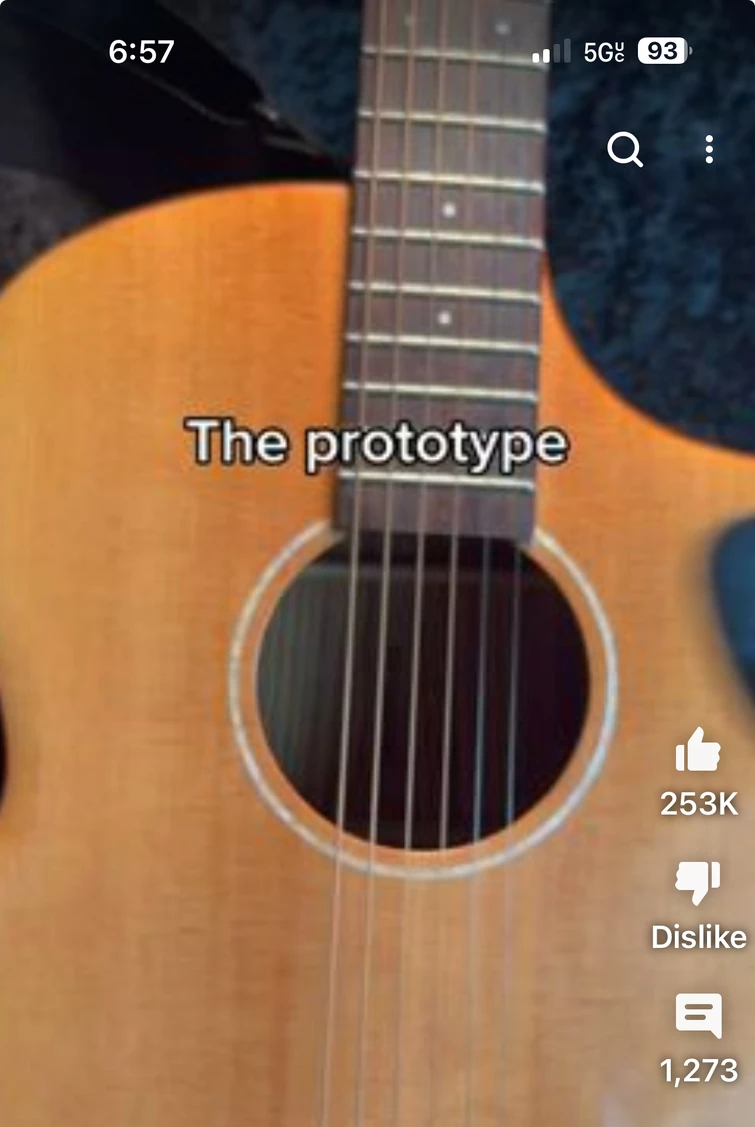Screen dimensions: 755x1127
Task: Click the 253K like count
Action: (x=697, y=803)
